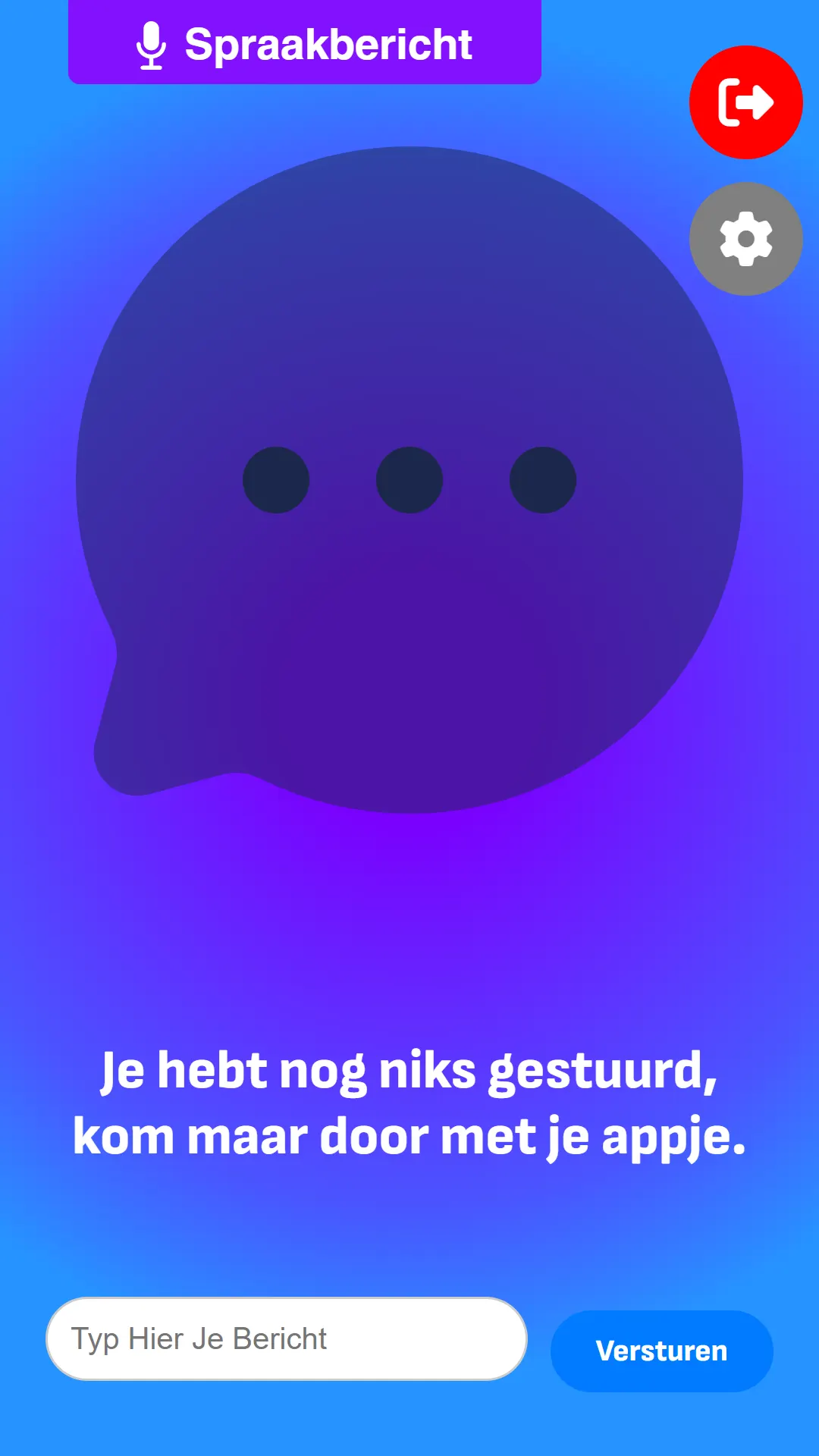Viewport: 819px width, 1456px height.
Task: Log out using the red exit icon
Action: click(x=745, y=102)
